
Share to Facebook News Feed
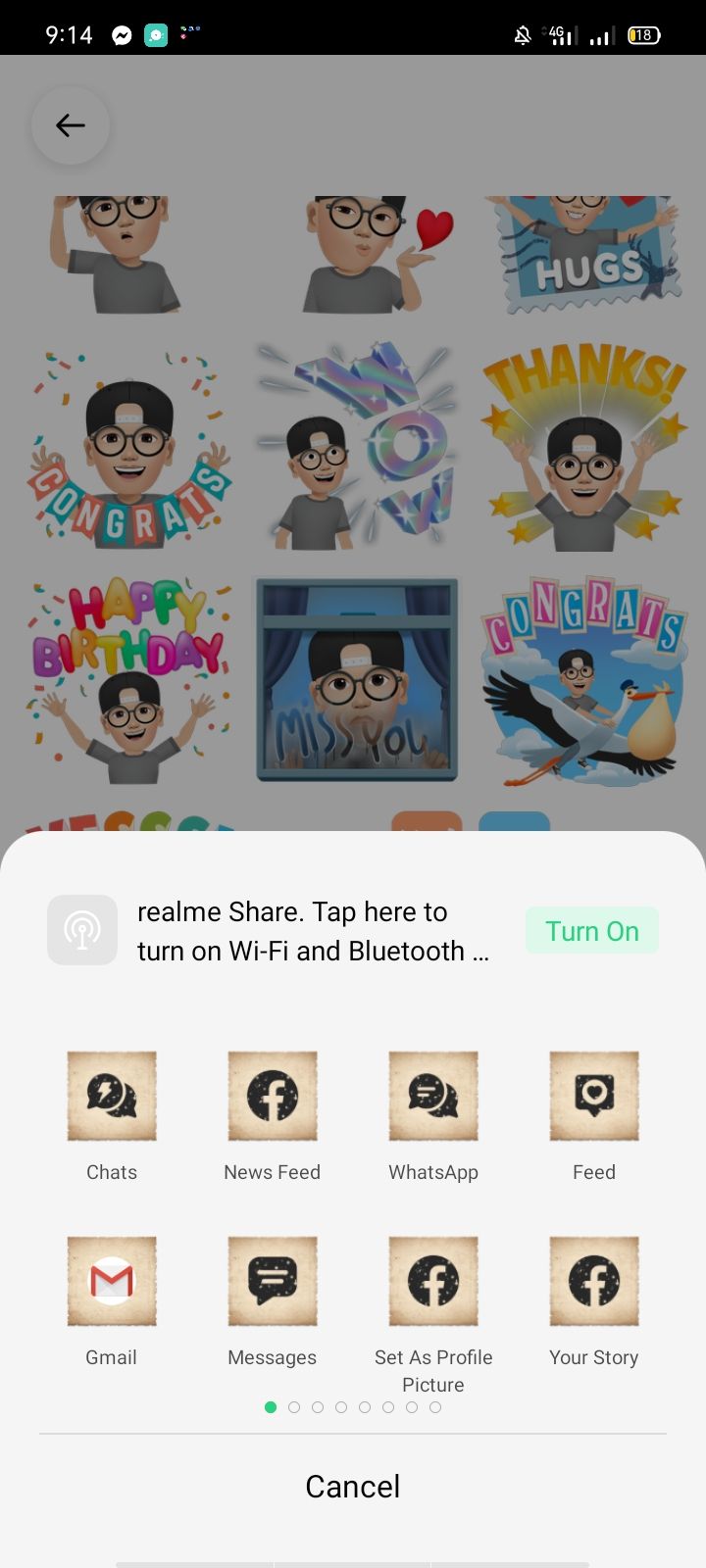click(x=273, y=1097)
